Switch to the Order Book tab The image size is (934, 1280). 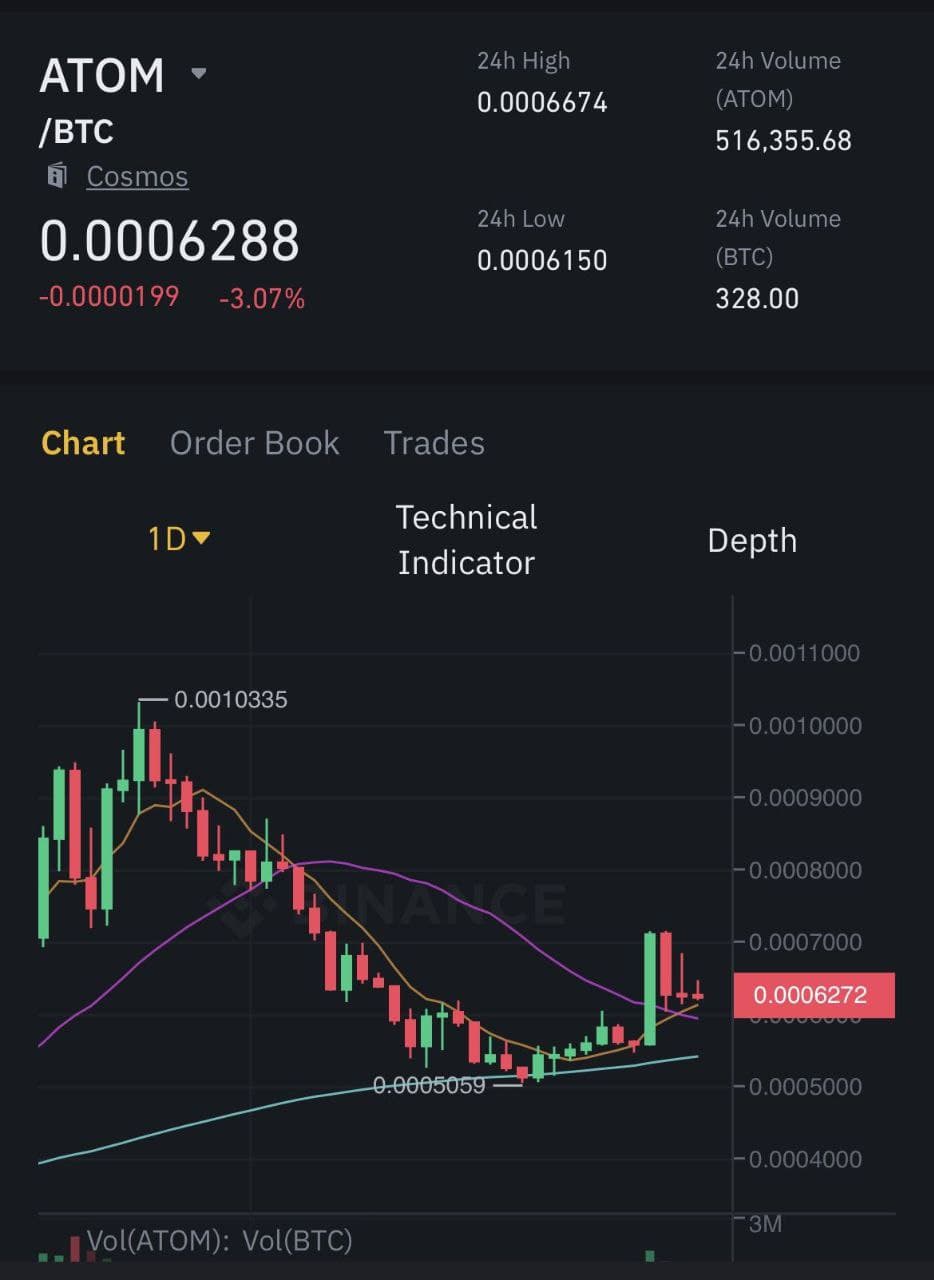point(255,443)
